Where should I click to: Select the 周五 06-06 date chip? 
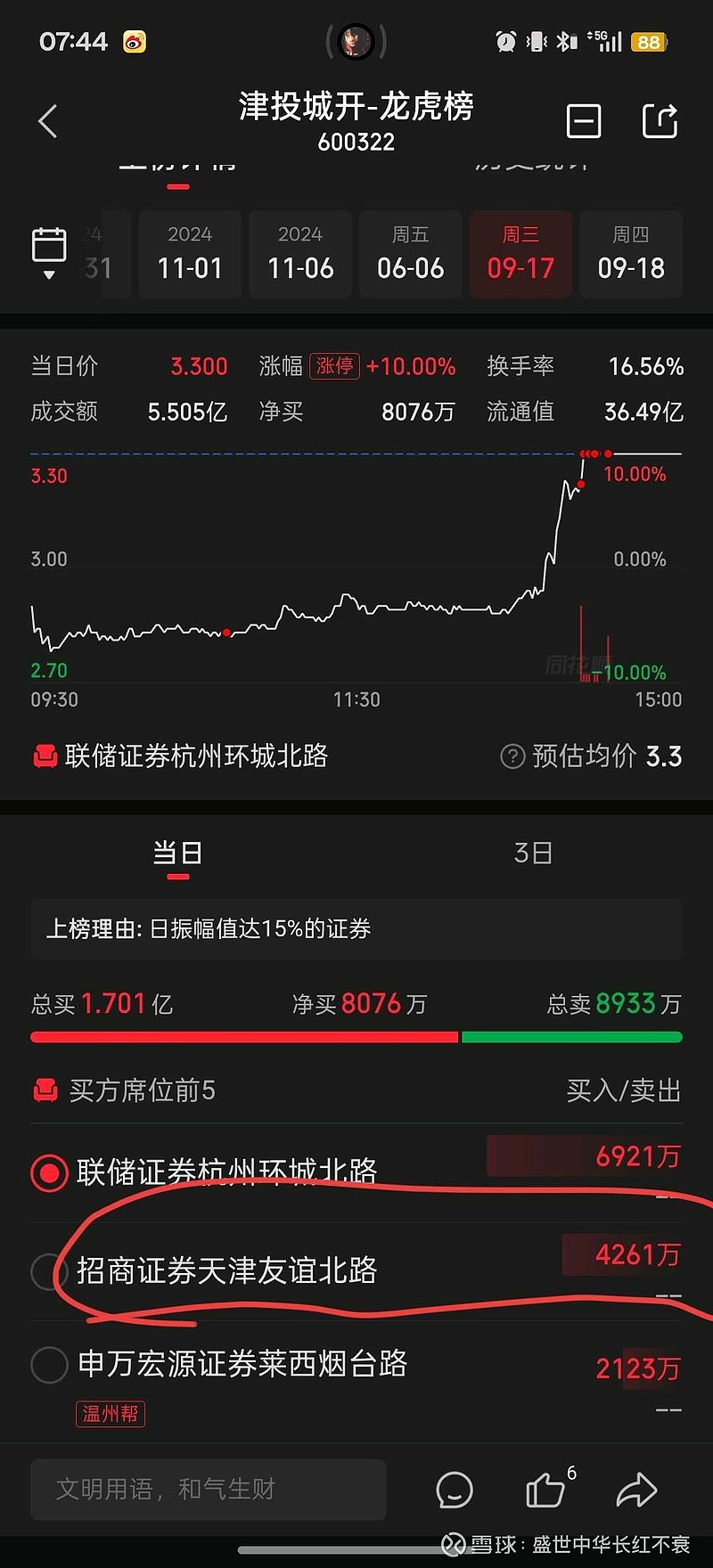click(x=410, y=254)
